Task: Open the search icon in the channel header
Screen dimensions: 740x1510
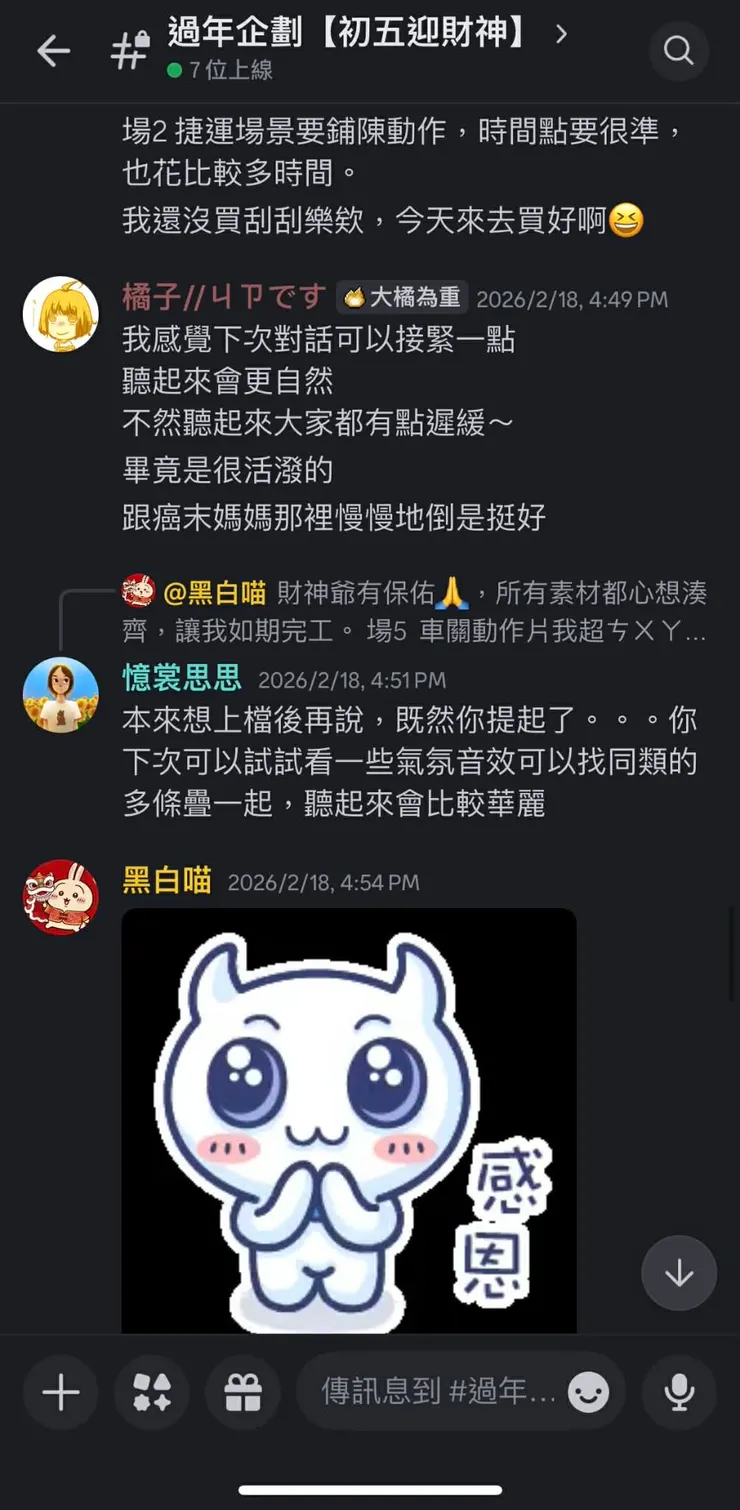Action: 679,51
